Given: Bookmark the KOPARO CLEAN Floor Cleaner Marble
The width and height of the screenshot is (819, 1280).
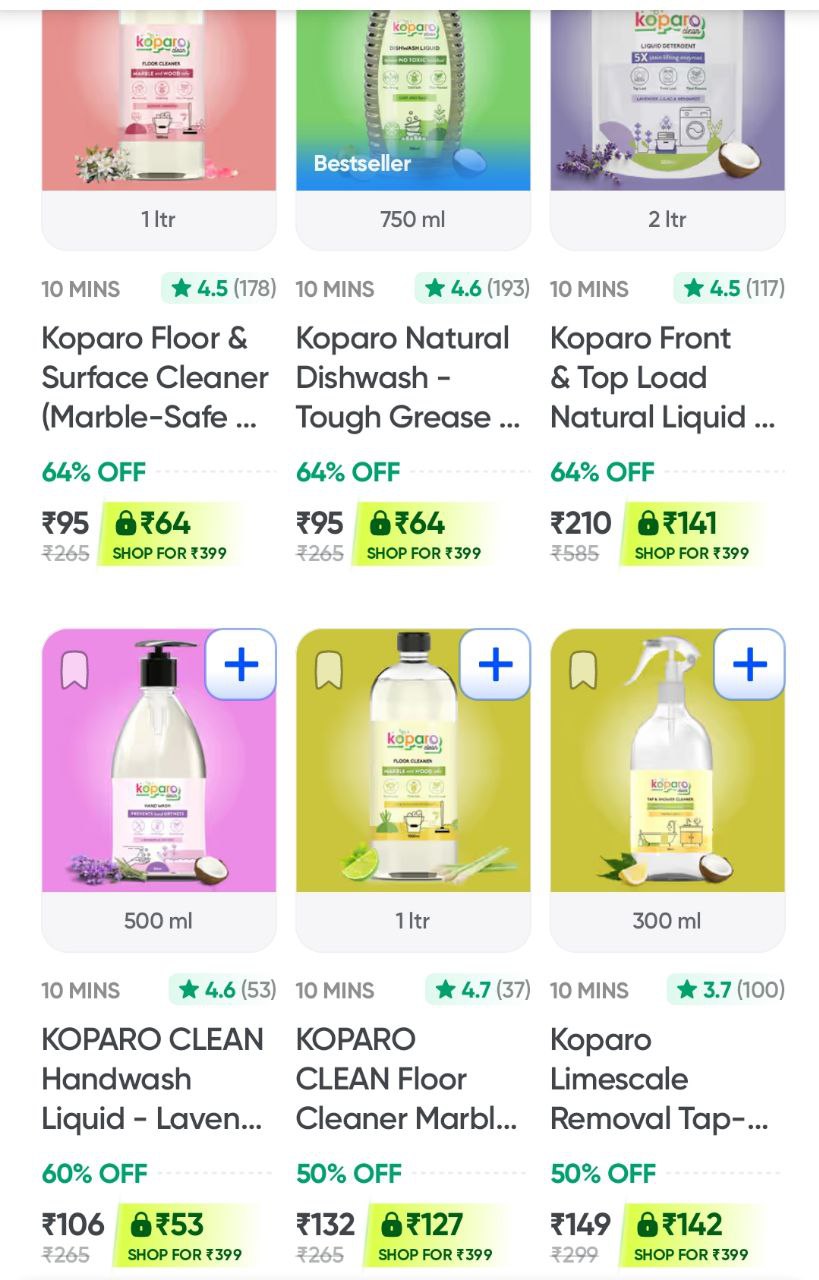Looking at the screenshot, I should 329,670.
